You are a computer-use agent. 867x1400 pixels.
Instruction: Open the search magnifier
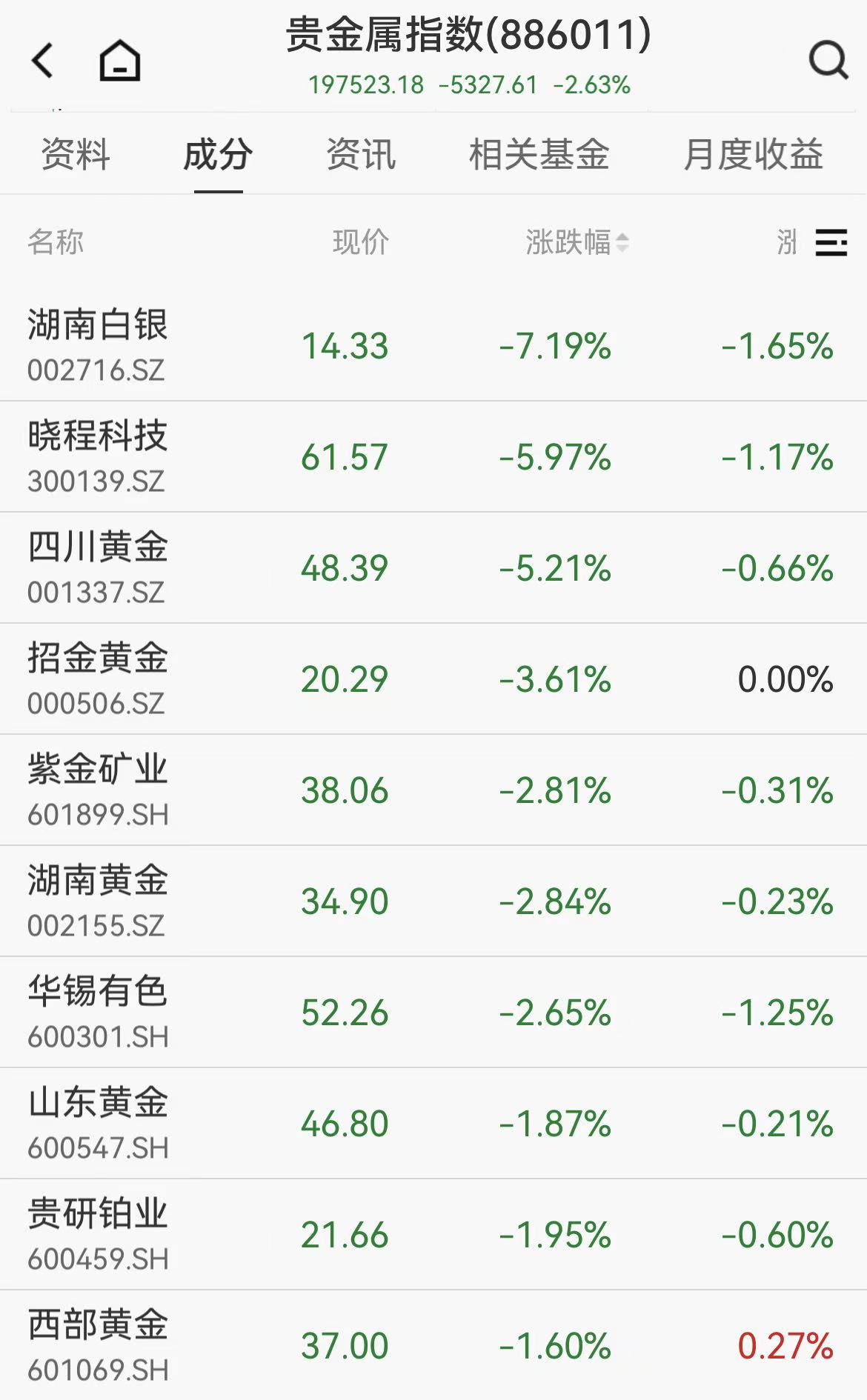pyautogui.click(x=828, y=60)
